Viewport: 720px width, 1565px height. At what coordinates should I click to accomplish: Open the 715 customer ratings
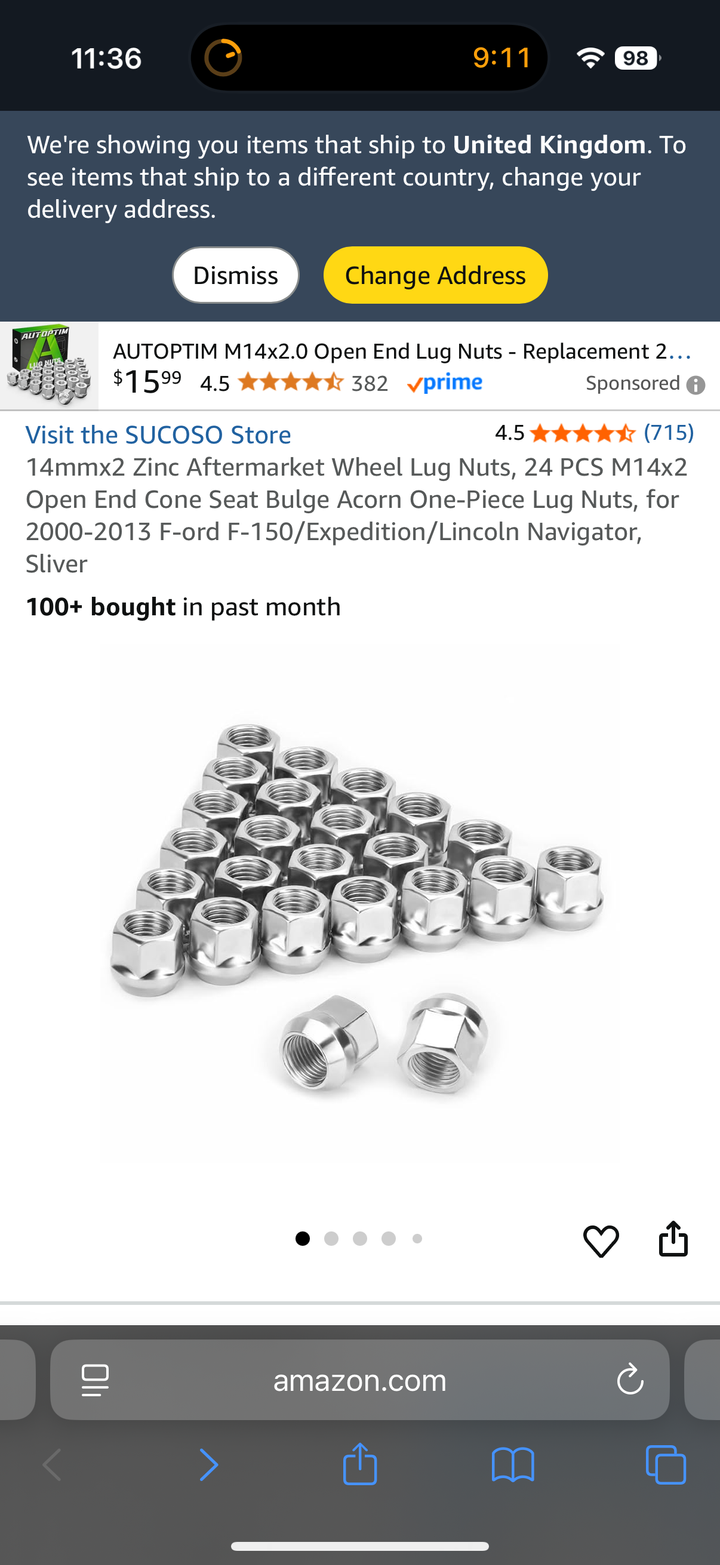(668, 433)
